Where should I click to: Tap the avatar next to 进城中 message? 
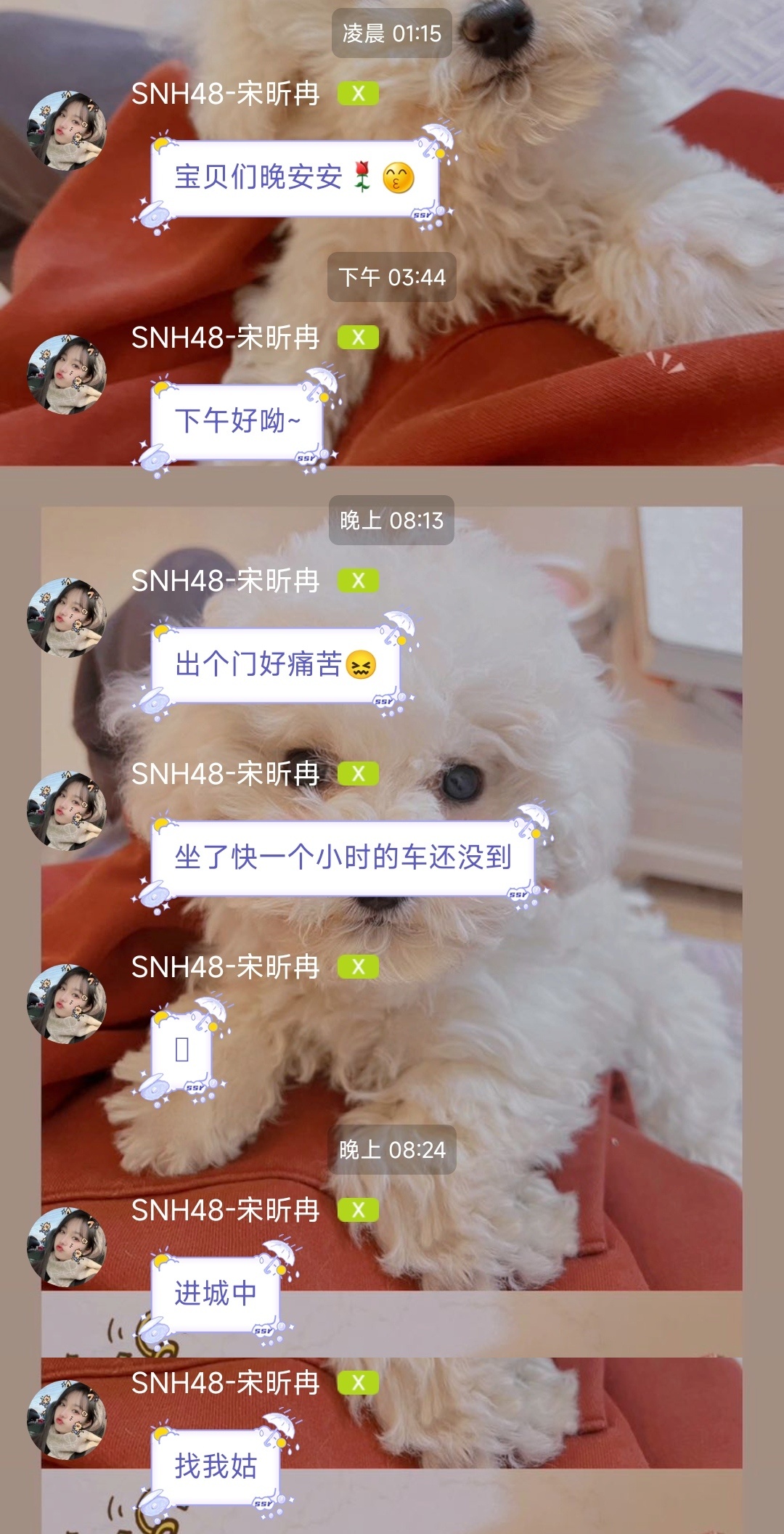pos(66,1247)
